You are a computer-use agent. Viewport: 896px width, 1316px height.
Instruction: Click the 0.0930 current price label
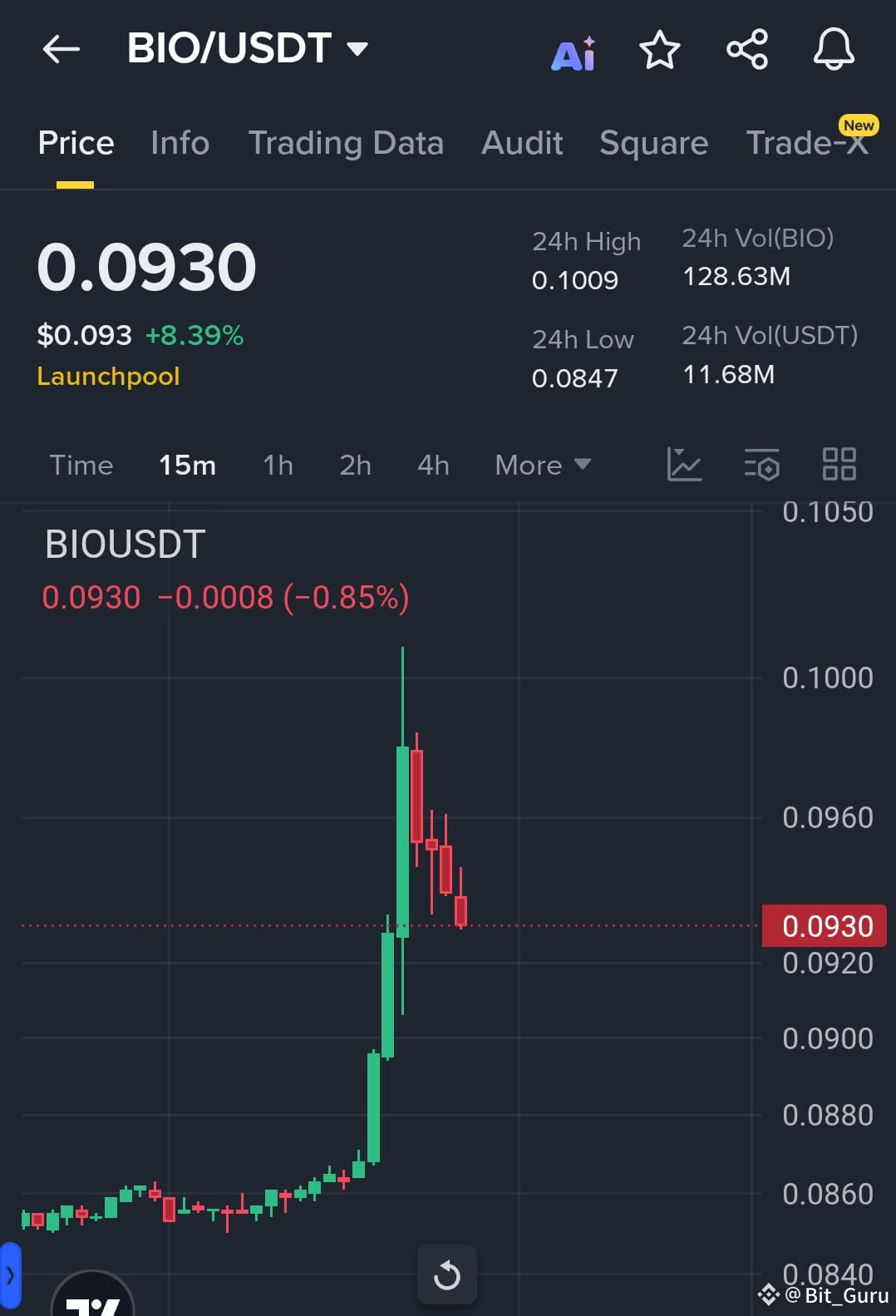(824, 926)
